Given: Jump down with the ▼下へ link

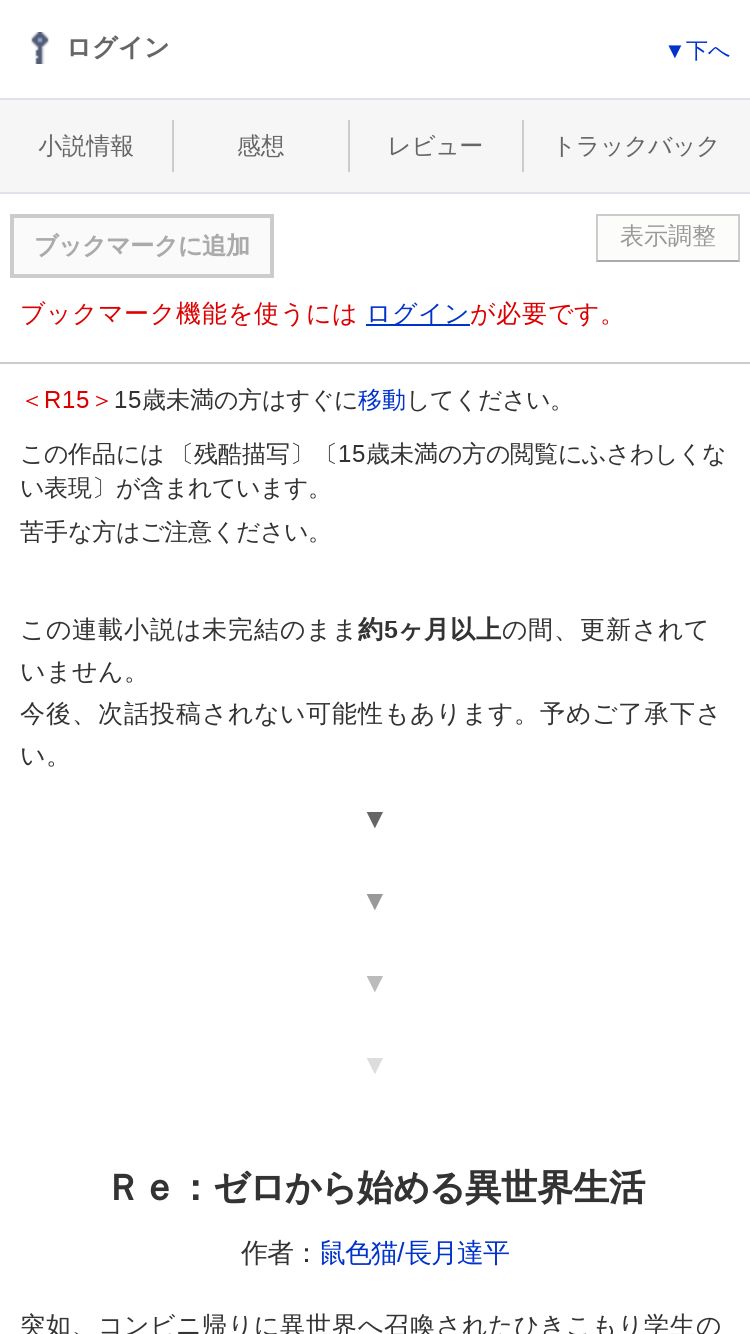Looking at the screenshot, I should click(x=698, y=51).
